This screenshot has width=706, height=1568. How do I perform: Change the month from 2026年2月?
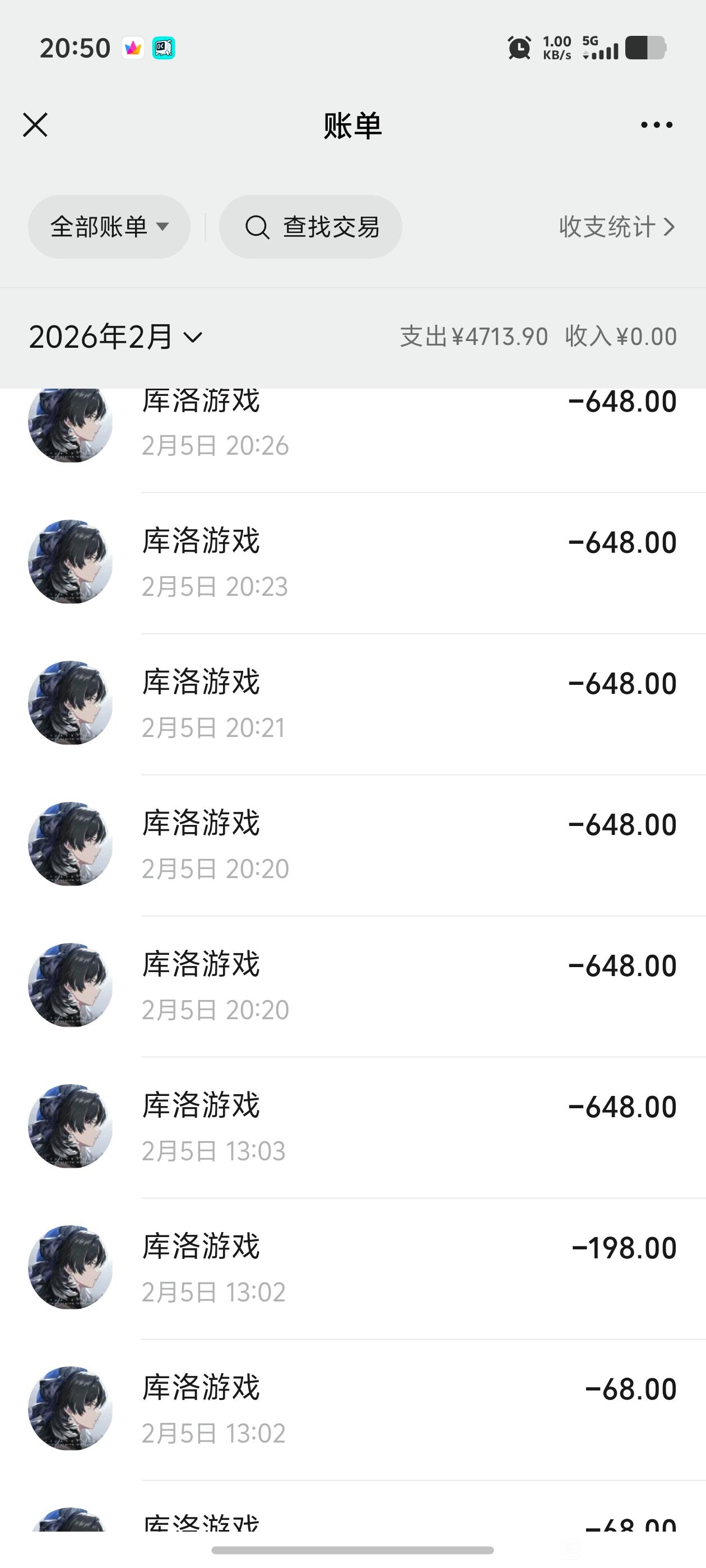point(116,337)
